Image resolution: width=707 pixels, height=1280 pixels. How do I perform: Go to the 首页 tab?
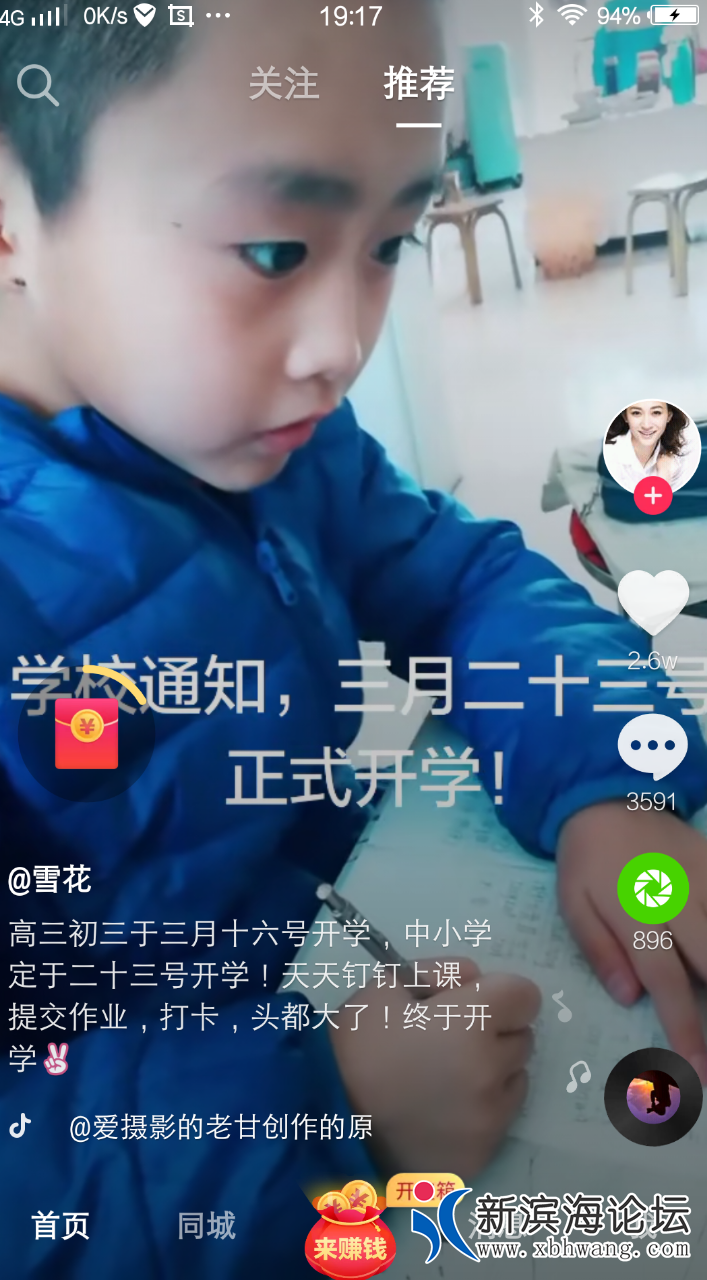pyautogui.click(x=60, y=1226)
